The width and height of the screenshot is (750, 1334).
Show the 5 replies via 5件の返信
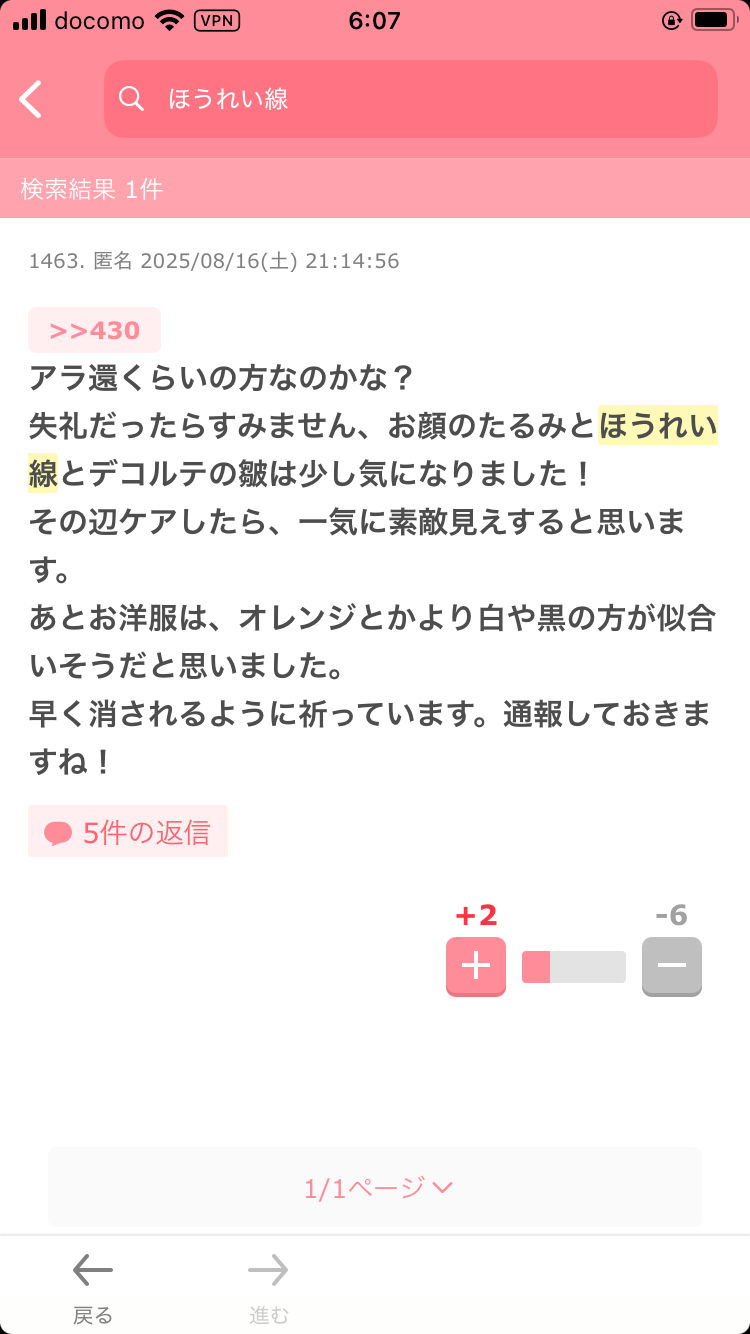(x=128, y=831)
